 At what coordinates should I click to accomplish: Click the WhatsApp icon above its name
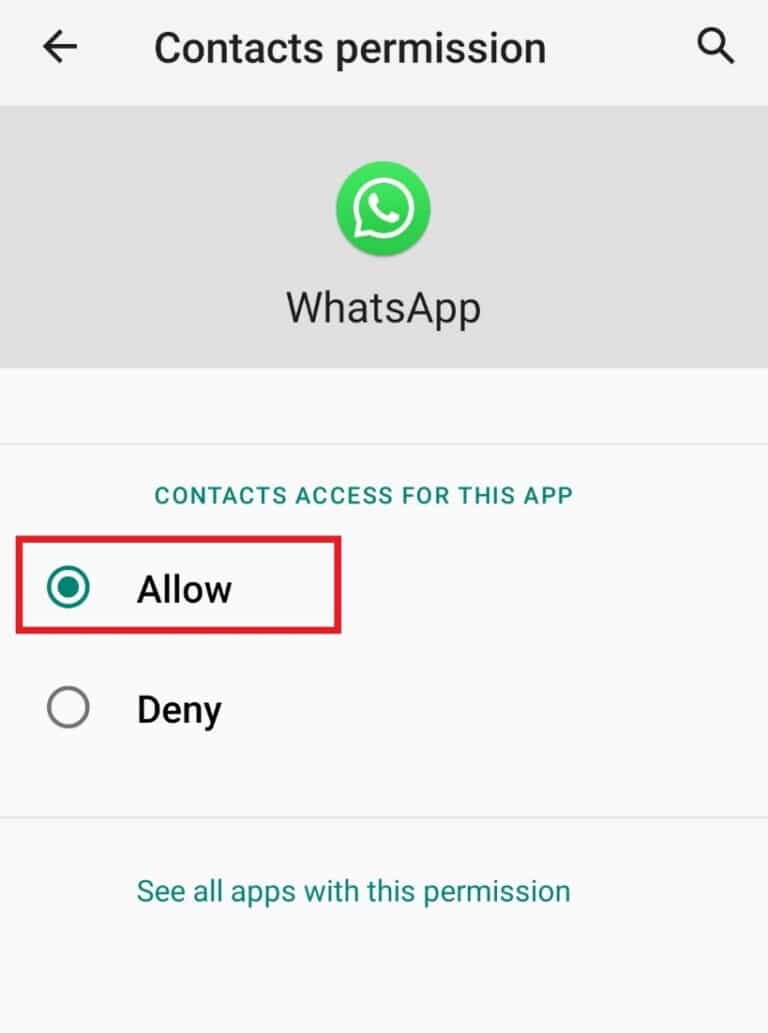(383, 207)
